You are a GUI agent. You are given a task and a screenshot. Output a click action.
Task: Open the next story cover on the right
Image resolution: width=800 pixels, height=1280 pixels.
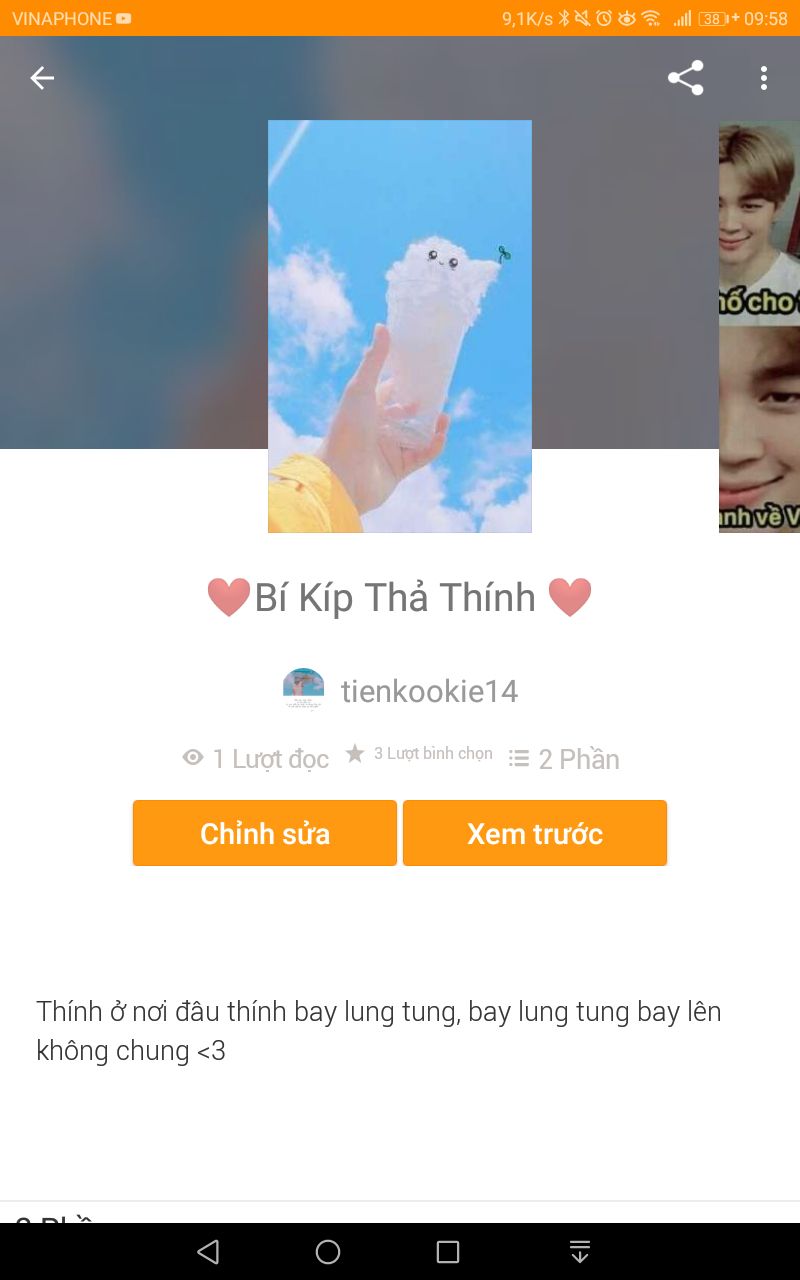pyautogui.click(x=759, y=326)
